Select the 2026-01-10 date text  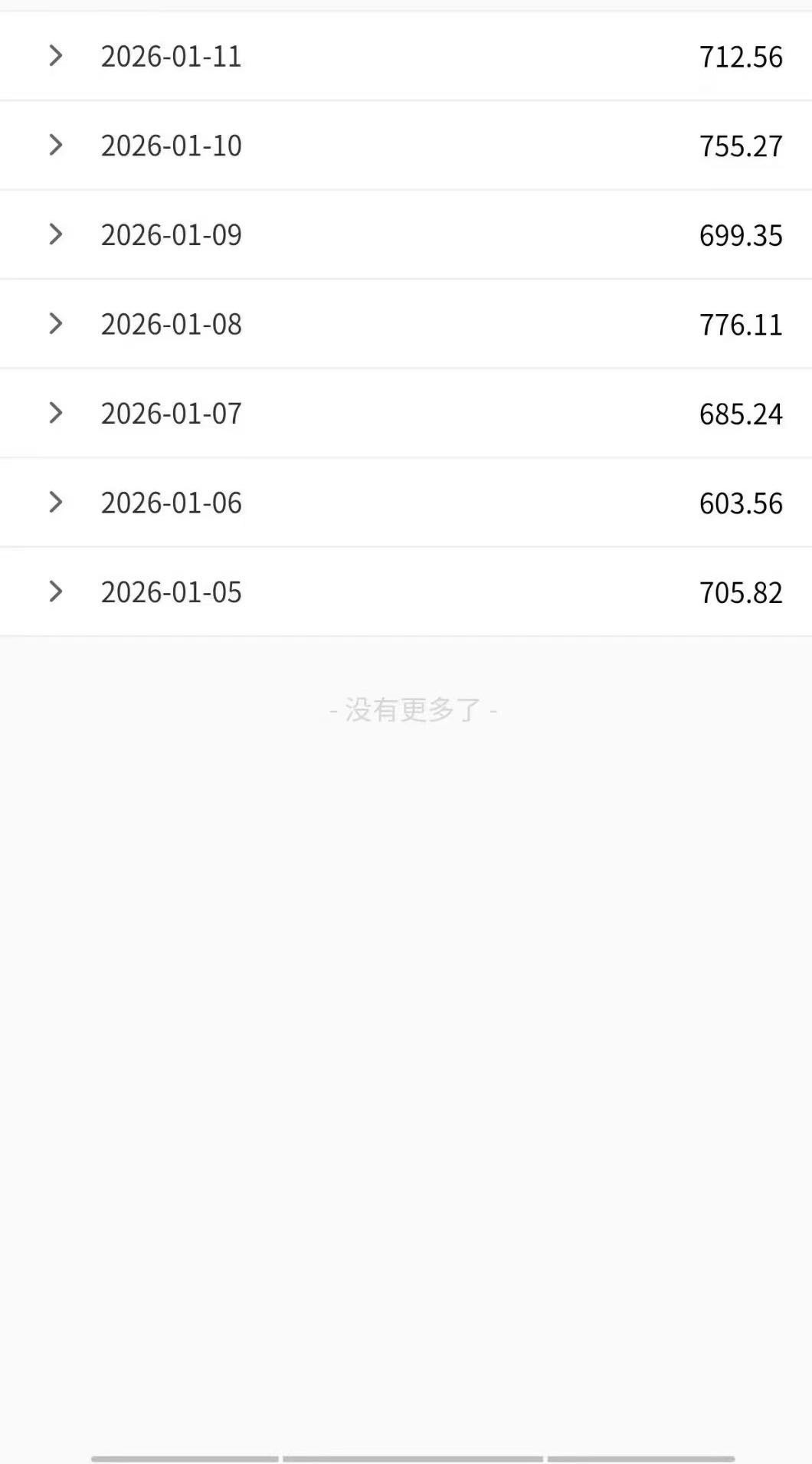point(172,145)
